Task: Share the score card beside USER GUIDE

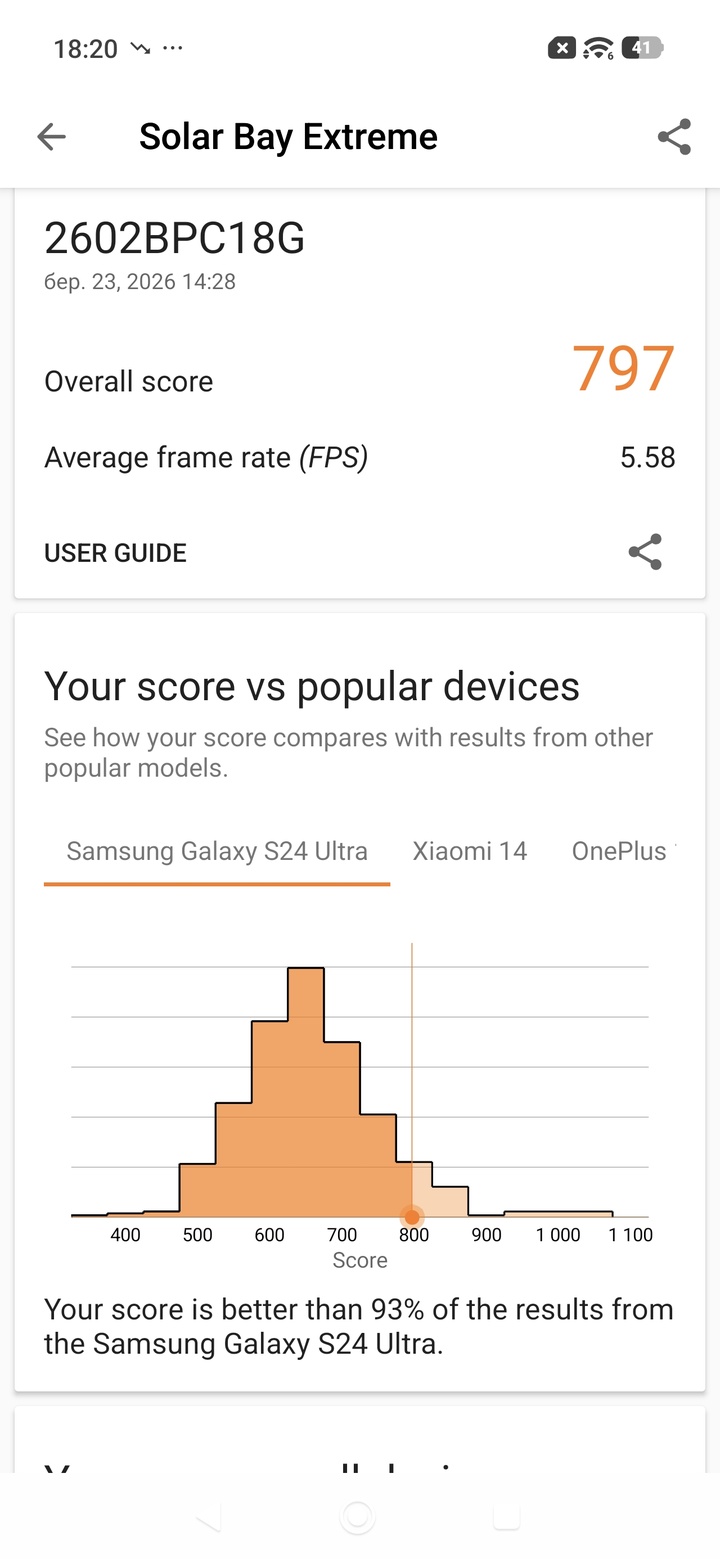Action: [x=645, y=552]
